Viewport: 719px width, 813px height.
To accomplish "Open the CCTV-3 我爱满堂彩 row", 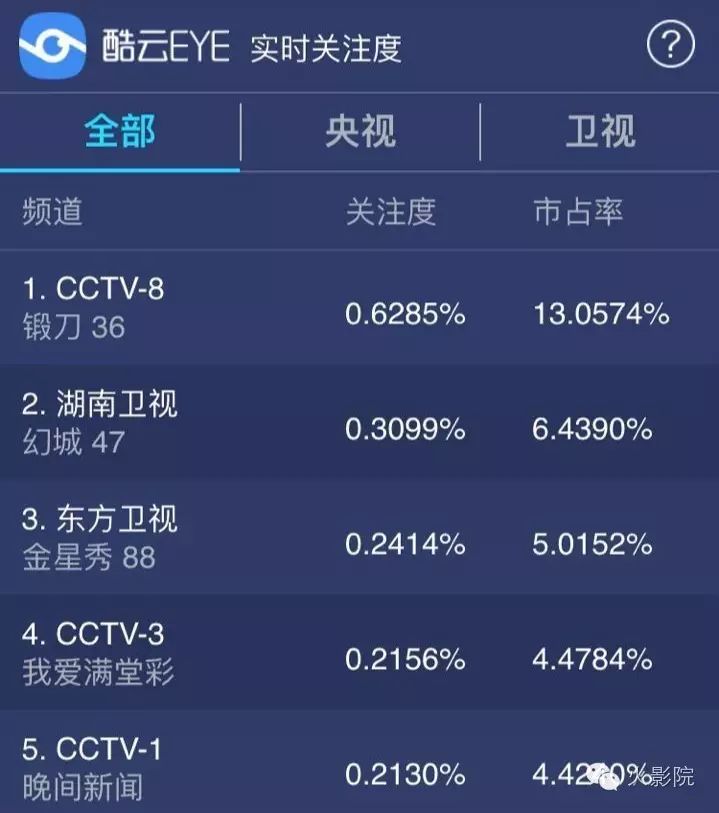I will (x=359, y=653).
